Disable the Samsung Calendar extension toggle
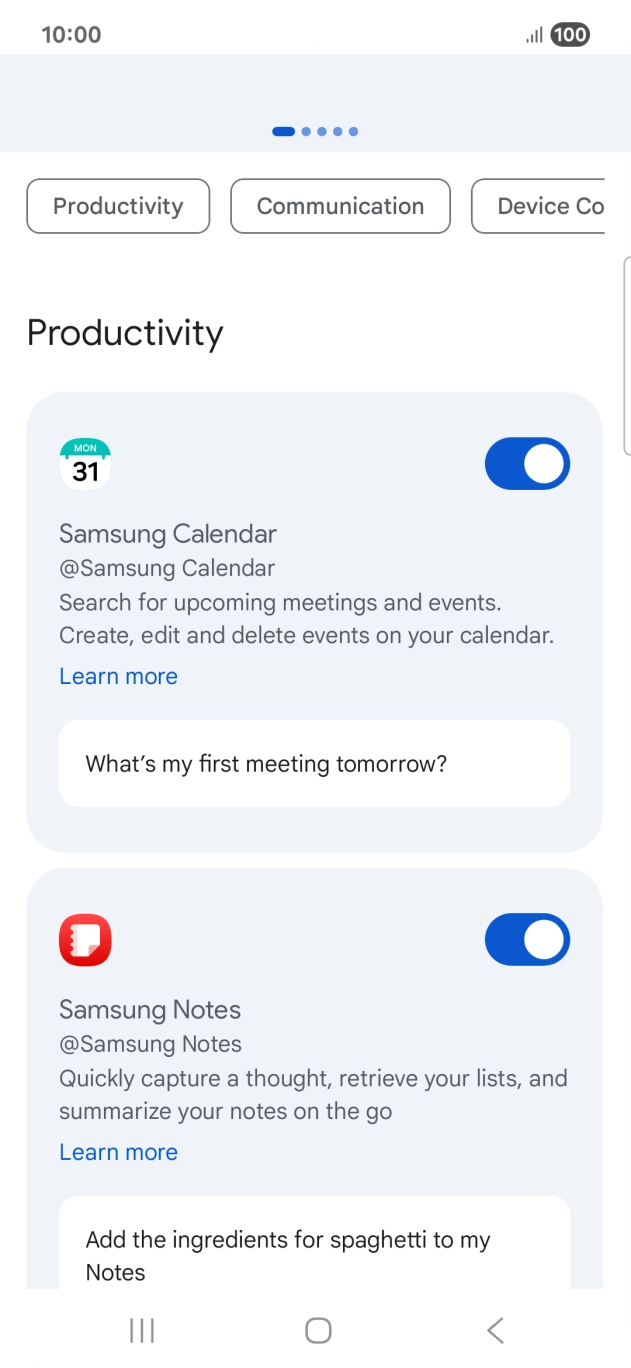The image size is (631, 1368). [x=527, y=464]
